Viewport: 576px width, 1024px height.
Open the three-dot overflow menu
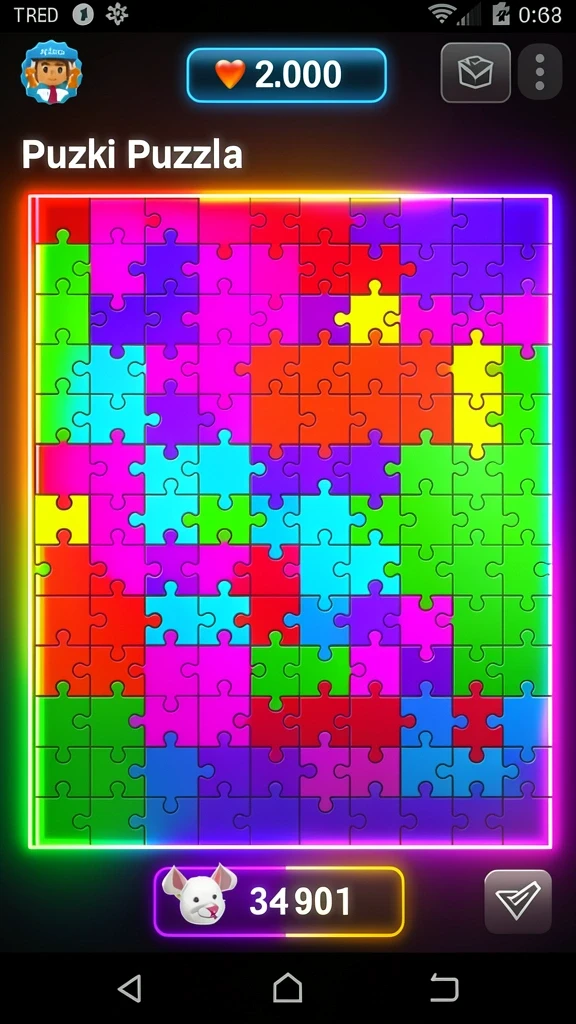pos(539,72)
